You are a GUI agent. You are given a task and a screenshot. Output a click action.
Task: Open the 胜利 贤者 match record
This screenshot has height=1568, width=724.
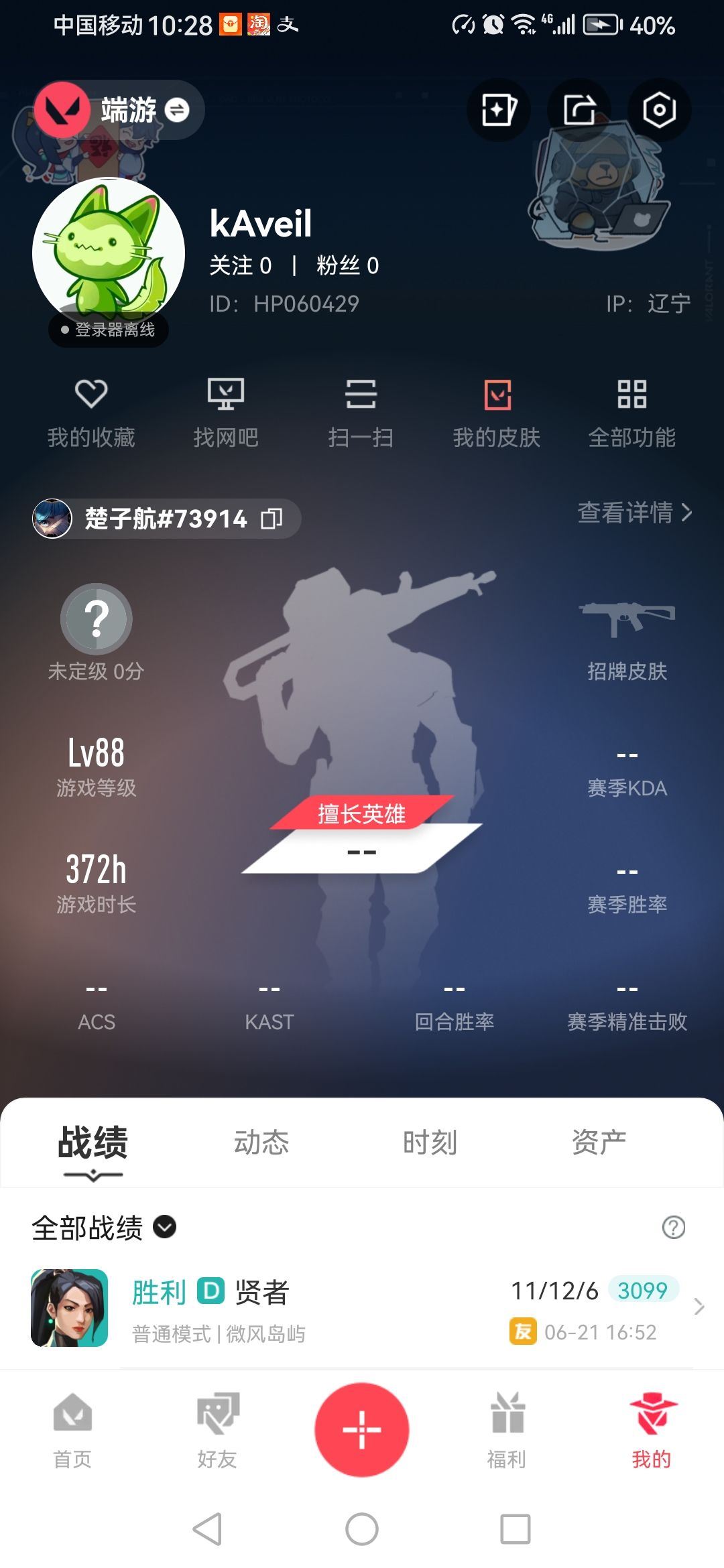point(362,1308)
